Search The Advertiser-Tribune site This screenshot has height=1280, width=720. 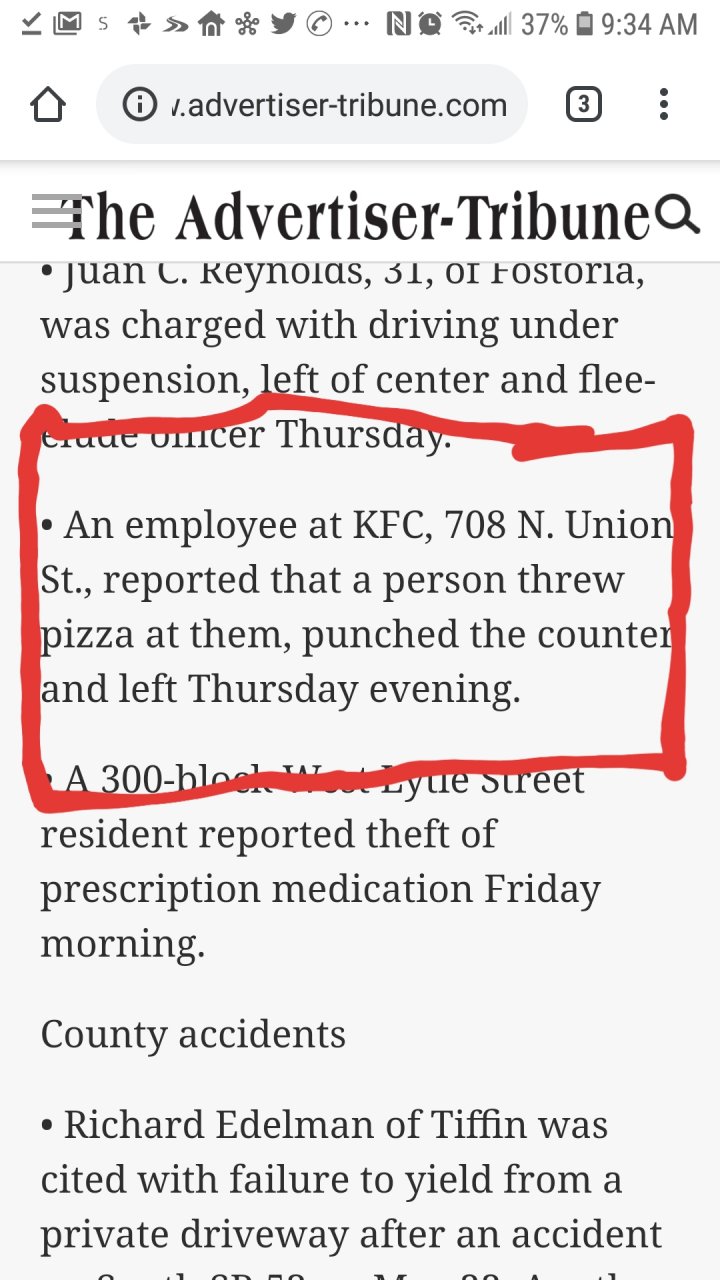[677, 213]
